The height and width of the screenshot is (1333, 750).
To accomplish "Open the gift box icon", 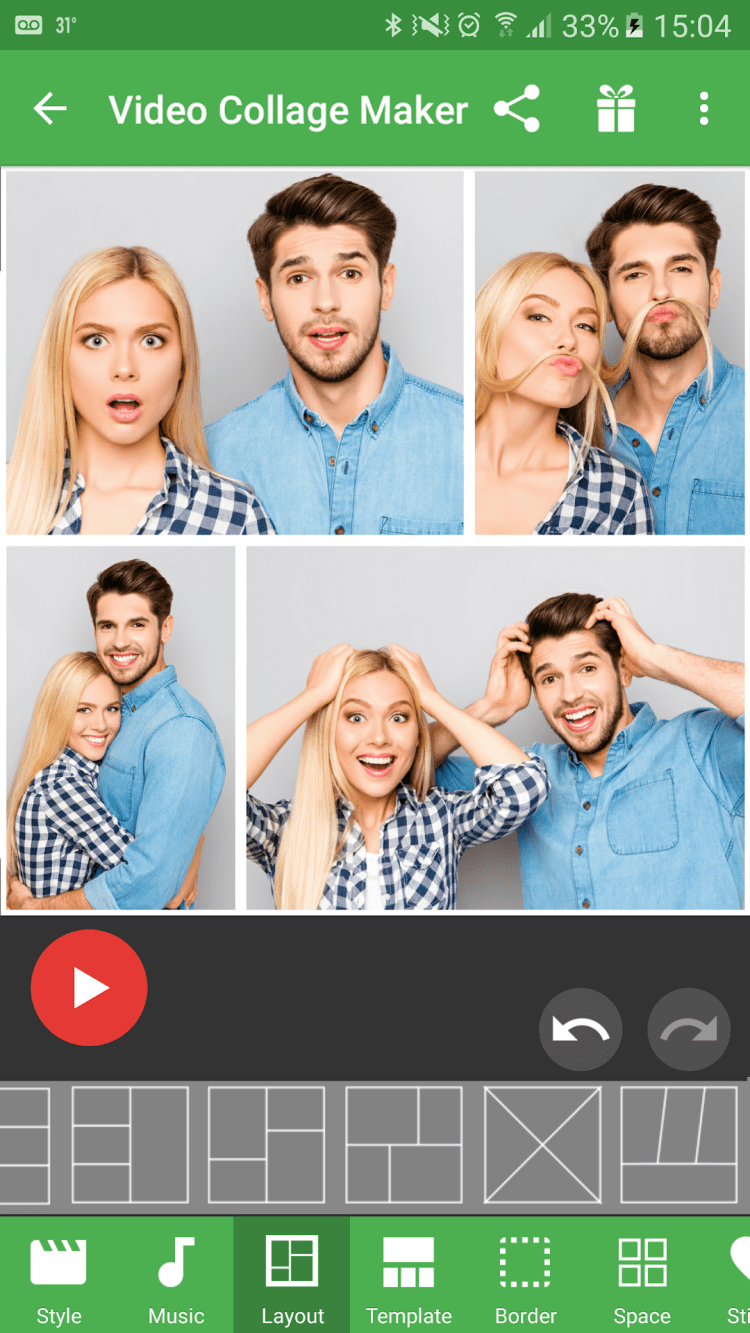I will (x=616, y=109).
